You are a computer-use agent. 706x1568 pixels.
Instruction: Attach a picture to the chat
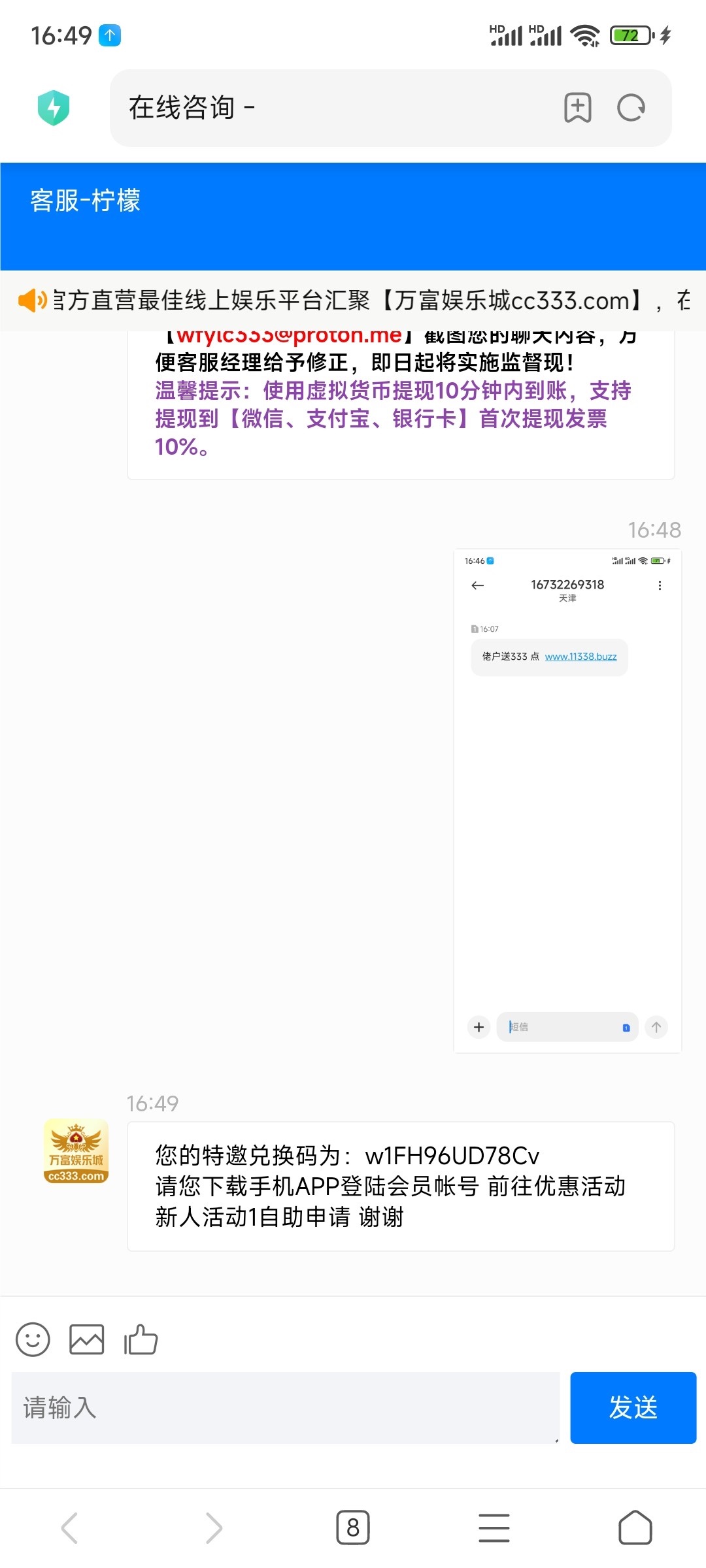point(87,1340)
